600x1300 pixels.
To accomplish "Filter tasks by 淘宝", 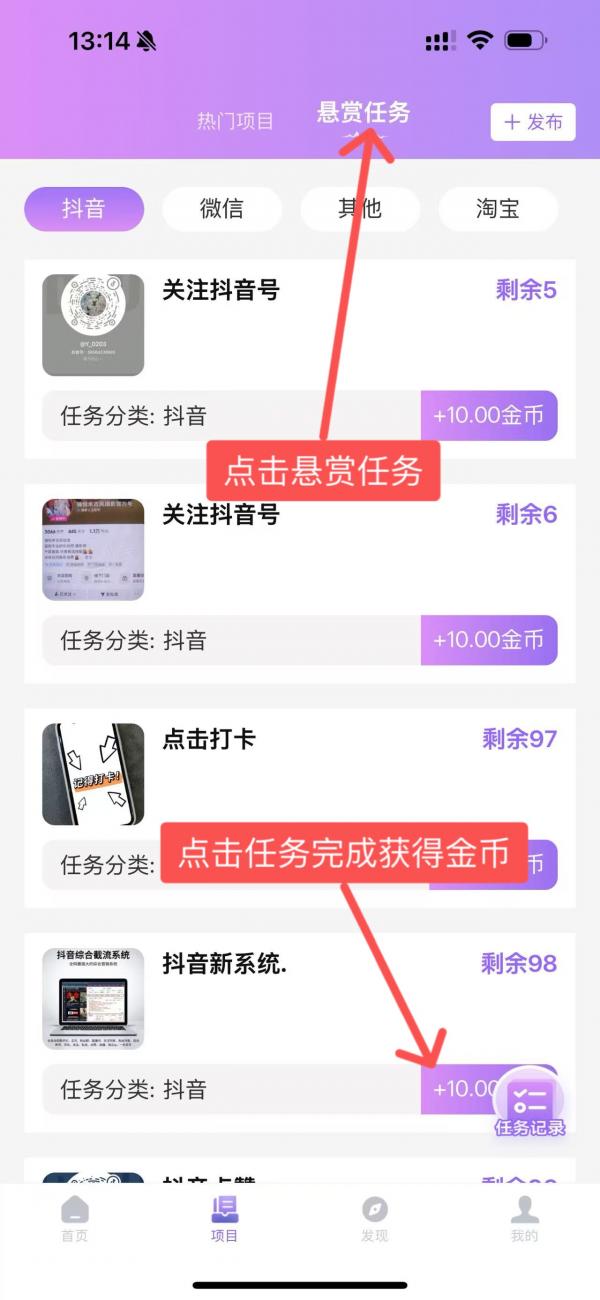I will pyautogui.click(x=498, y=209).
